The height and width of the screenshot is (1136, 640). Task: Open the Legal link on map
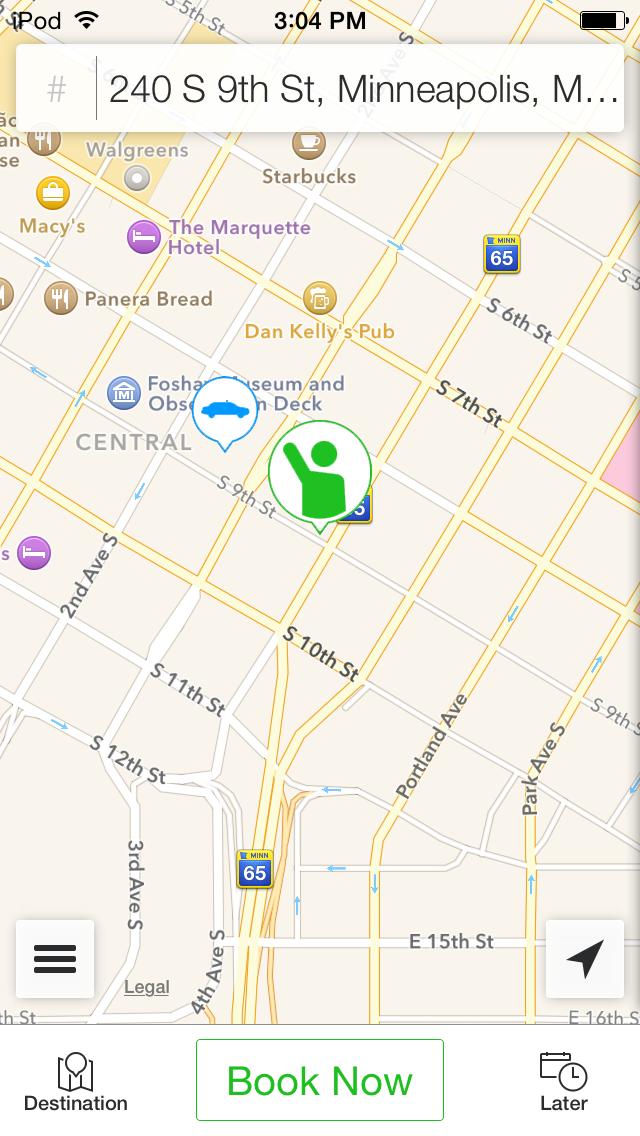click(146, 987)
